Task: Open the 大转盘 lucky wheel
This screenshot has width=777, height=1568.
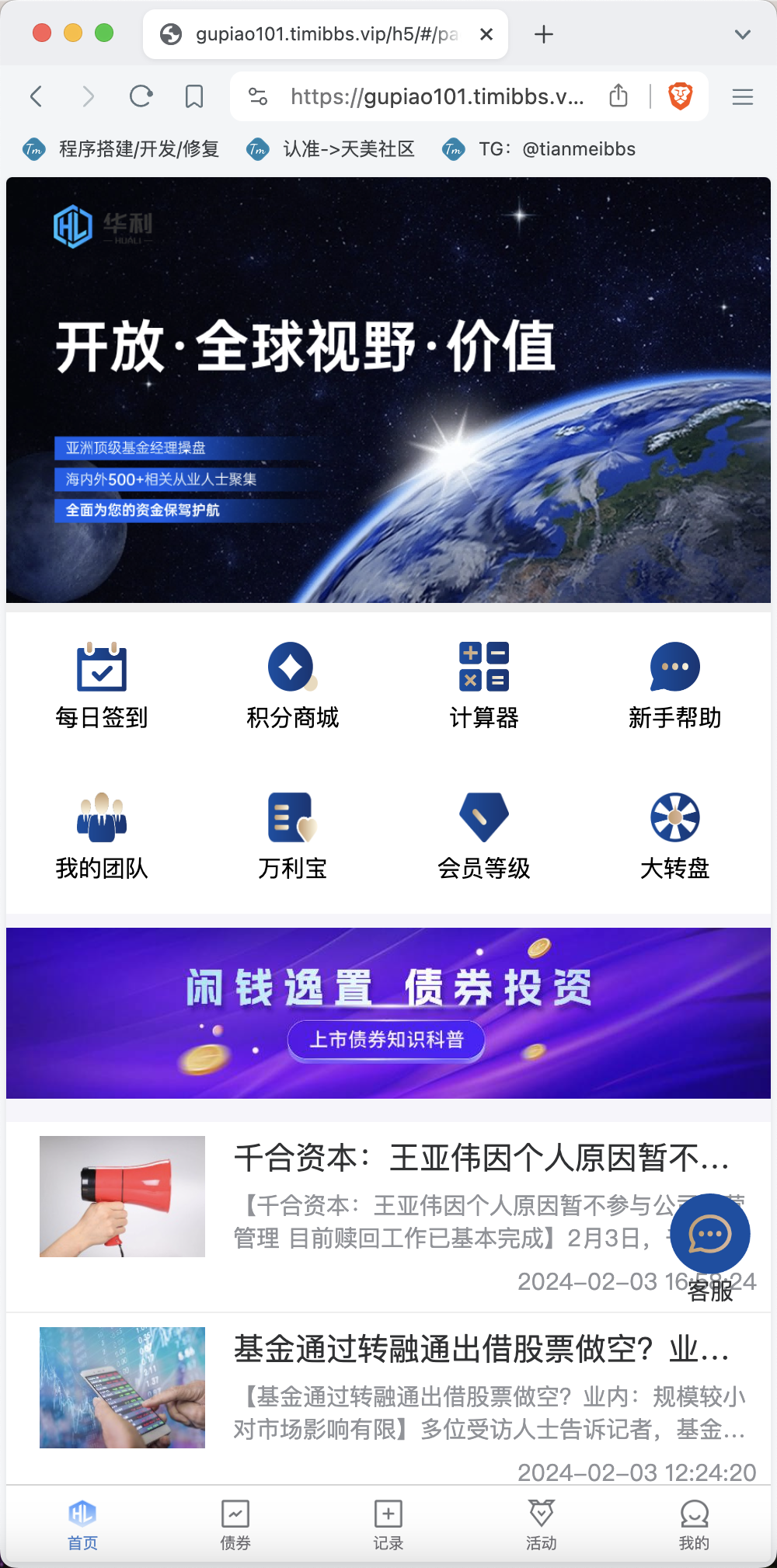Action: [674, 837]
